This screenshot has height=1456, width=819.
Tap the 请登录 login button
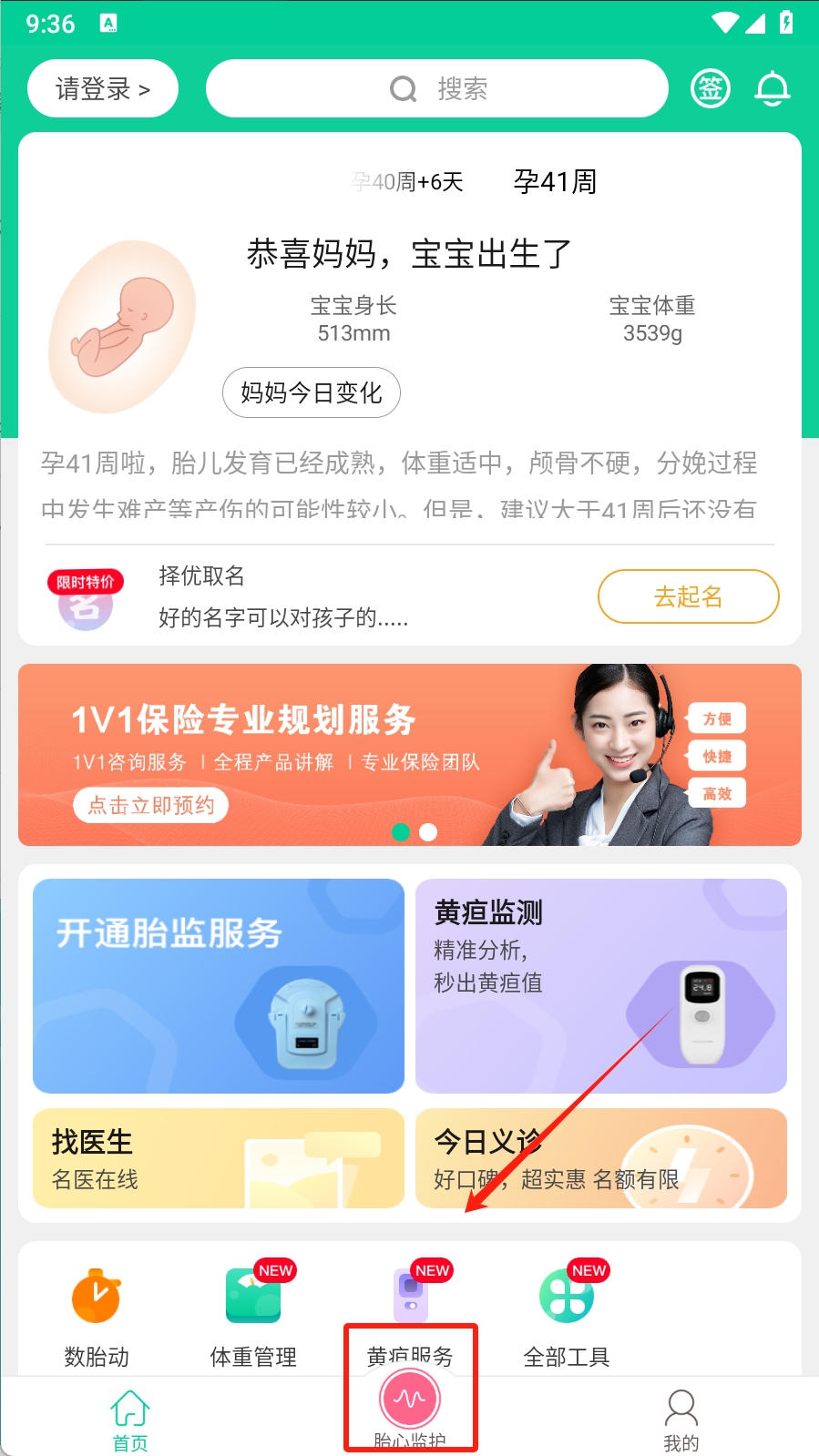pos(102,88)
